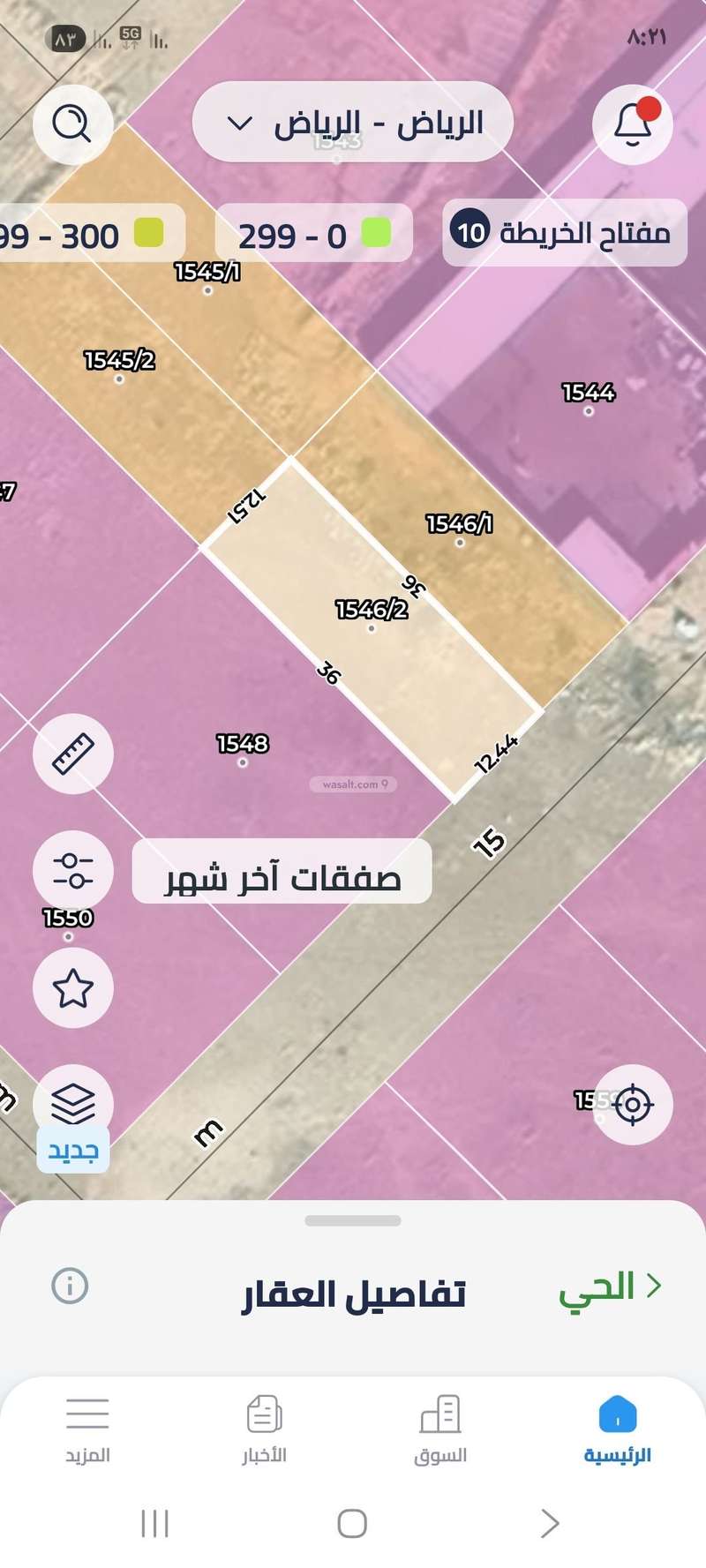Center the map on my location

[632, 1105]
